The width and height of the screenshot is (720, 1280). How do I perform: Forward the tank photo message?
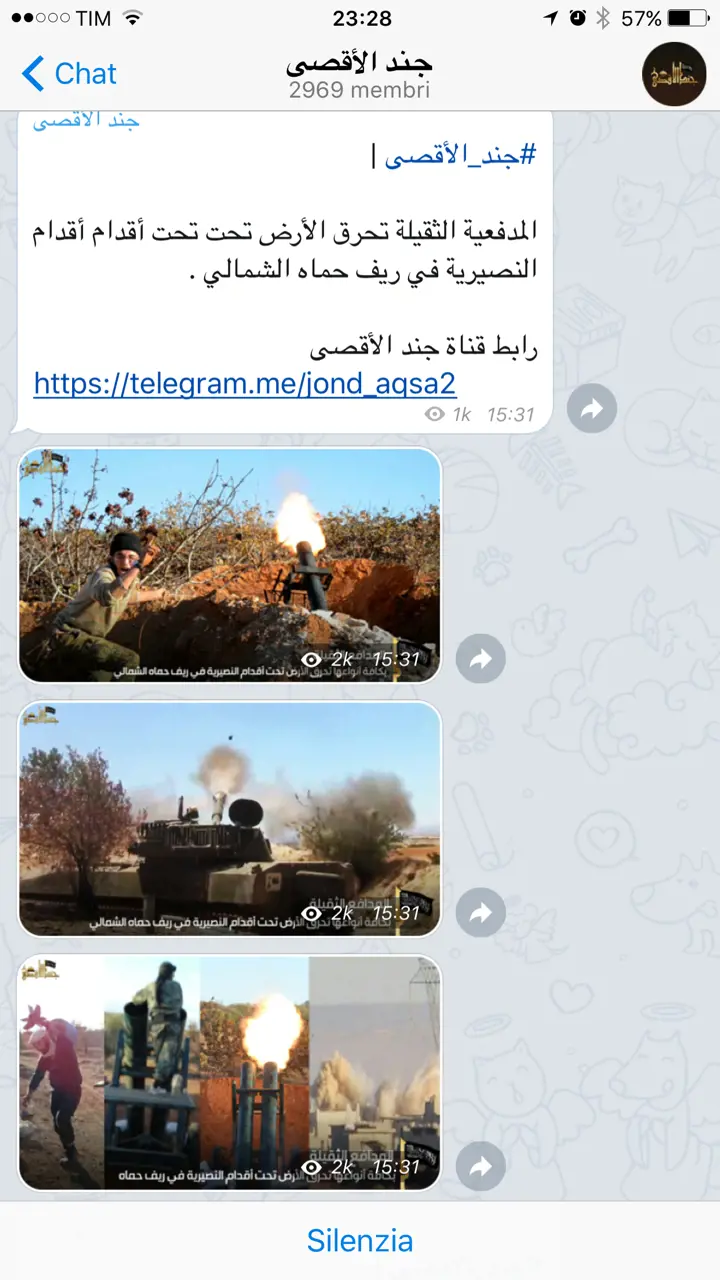(x=481, y=912)
